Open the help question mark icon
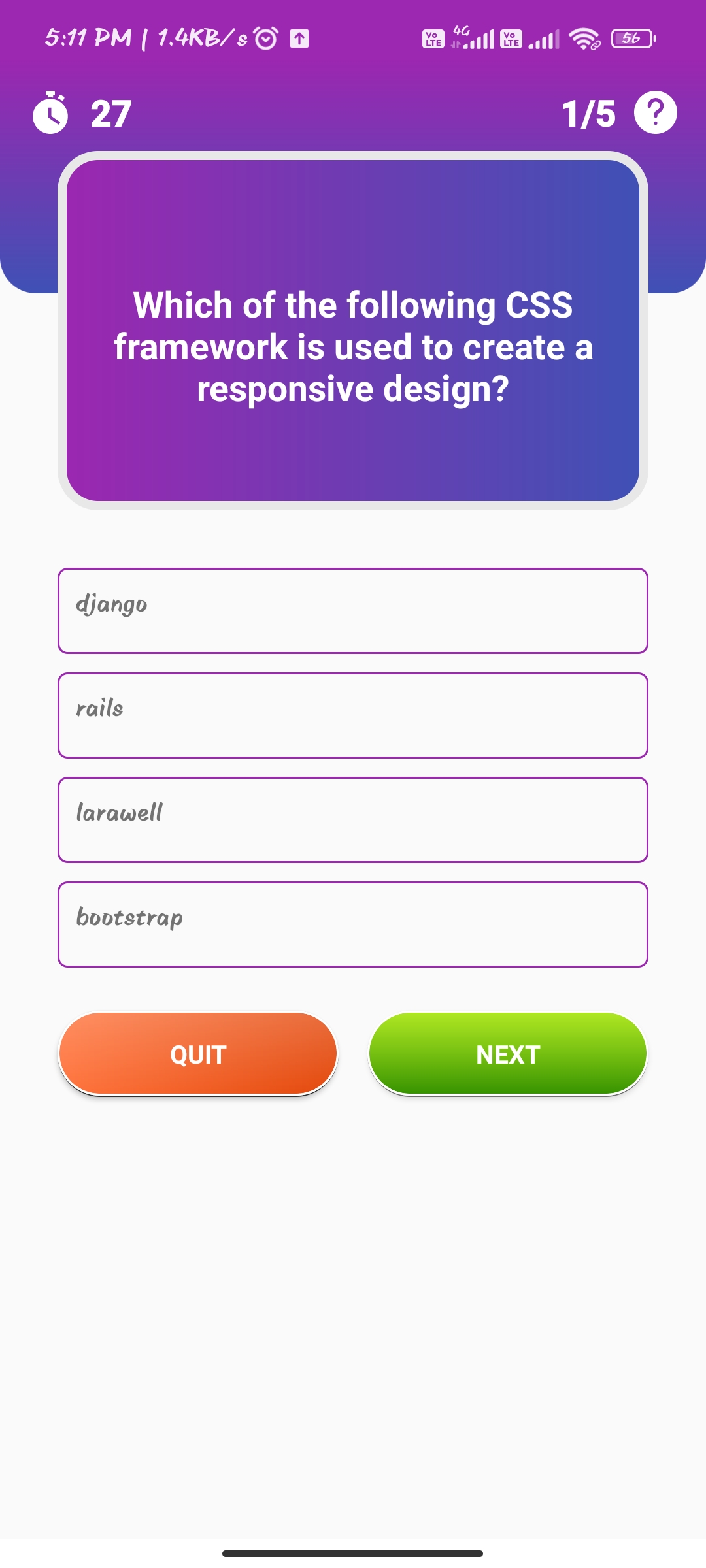 click(655, 112)
